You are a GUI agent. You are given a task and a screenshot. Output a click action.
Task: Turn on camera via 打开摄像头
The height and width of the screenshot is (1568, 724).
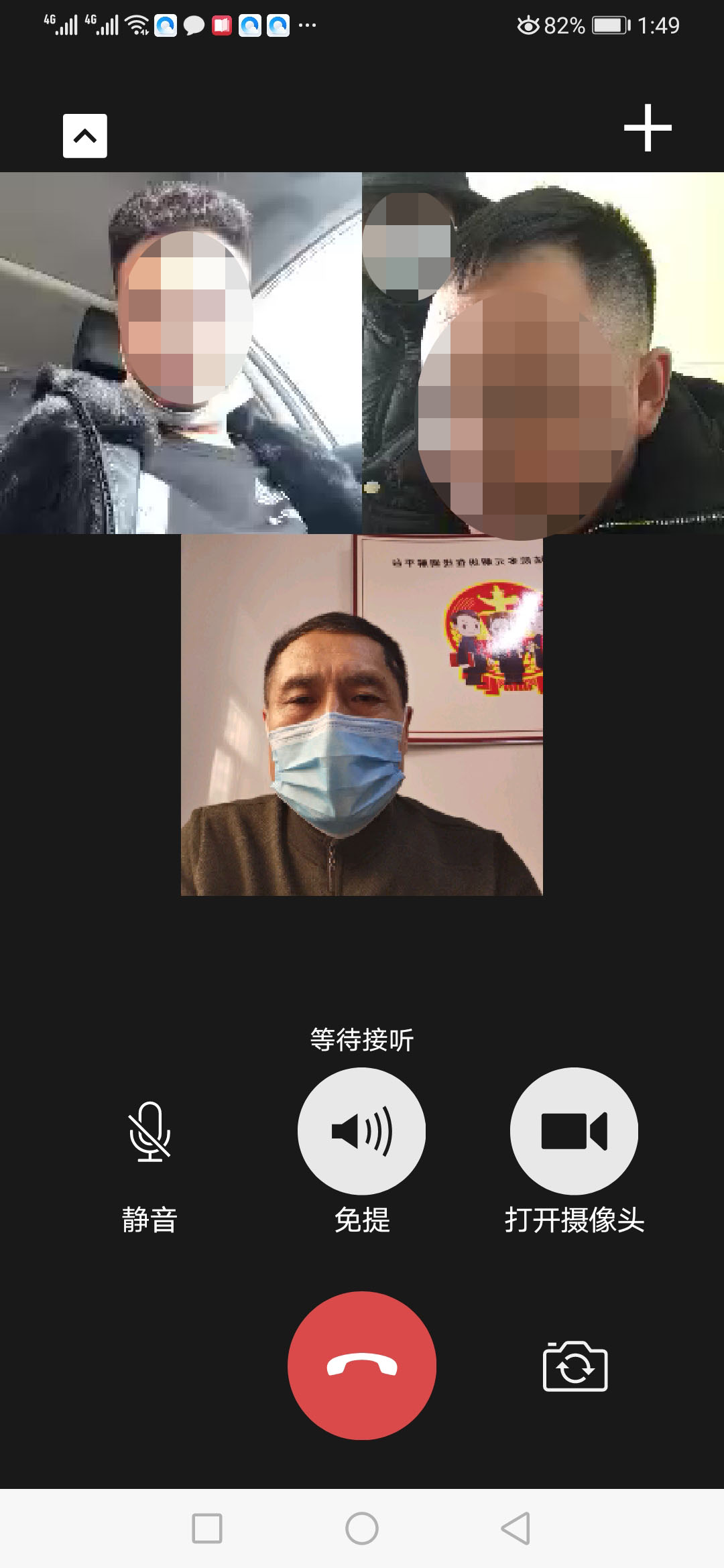tap(574, 1131)
